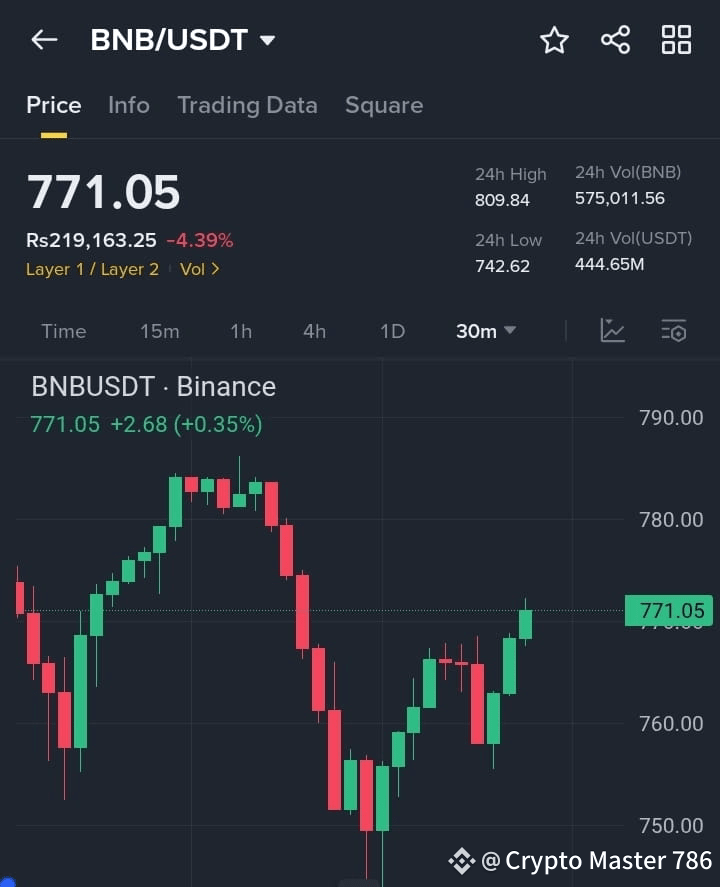Open the share options
The width and height of the screenshot is (720, 887).
(x=615, y=40)
